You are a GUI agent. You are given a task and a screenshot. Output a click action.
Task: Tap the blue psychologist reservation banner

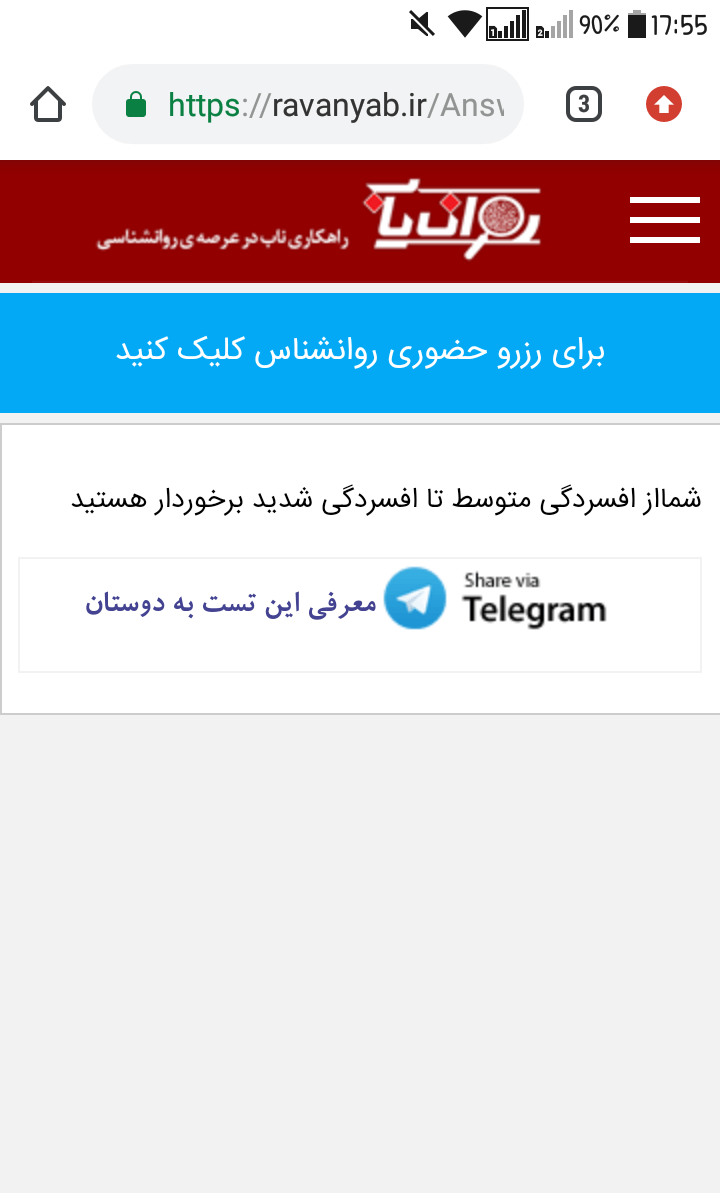point(360,352)
